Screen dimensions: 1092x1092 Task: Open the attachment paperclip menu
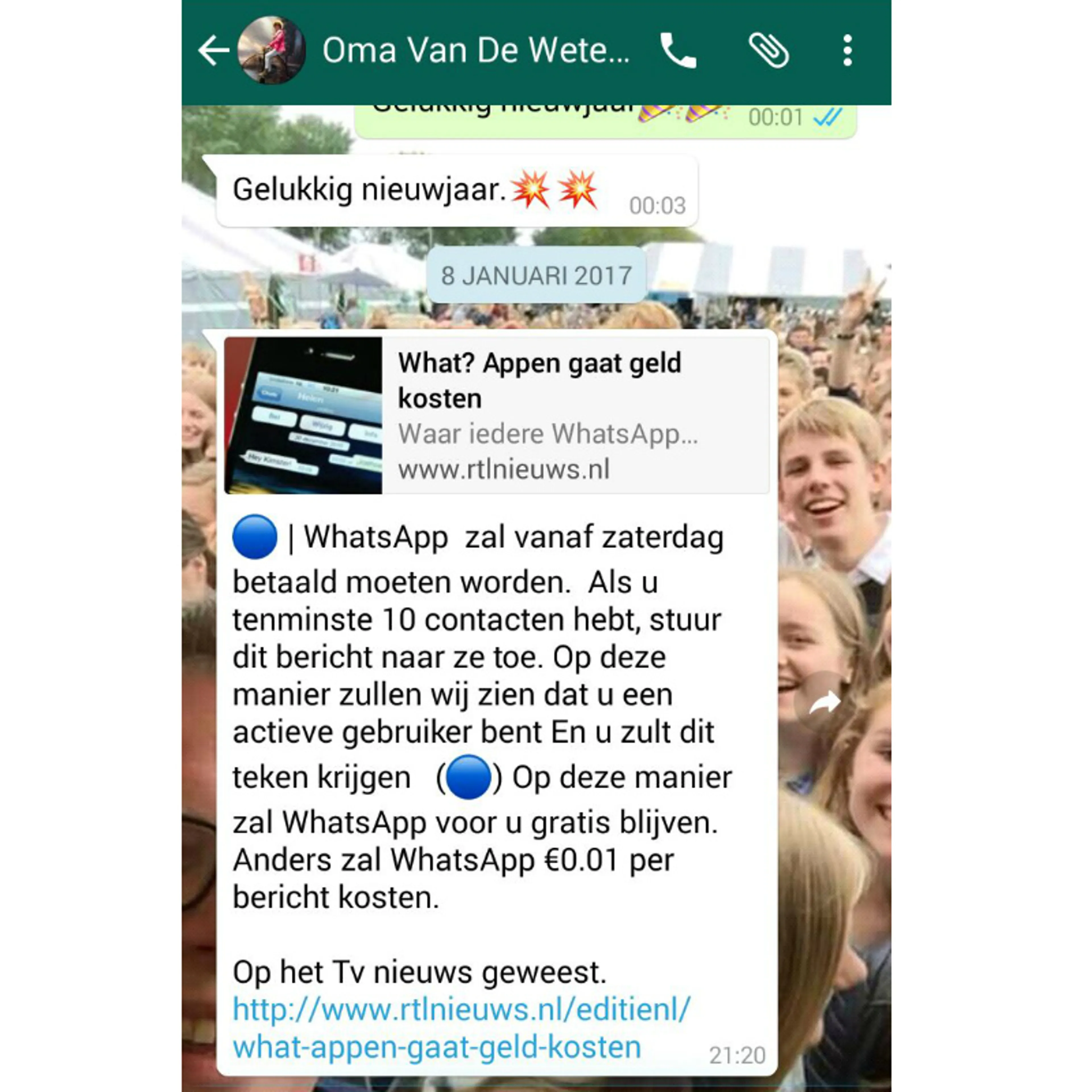tap(768, 51)
